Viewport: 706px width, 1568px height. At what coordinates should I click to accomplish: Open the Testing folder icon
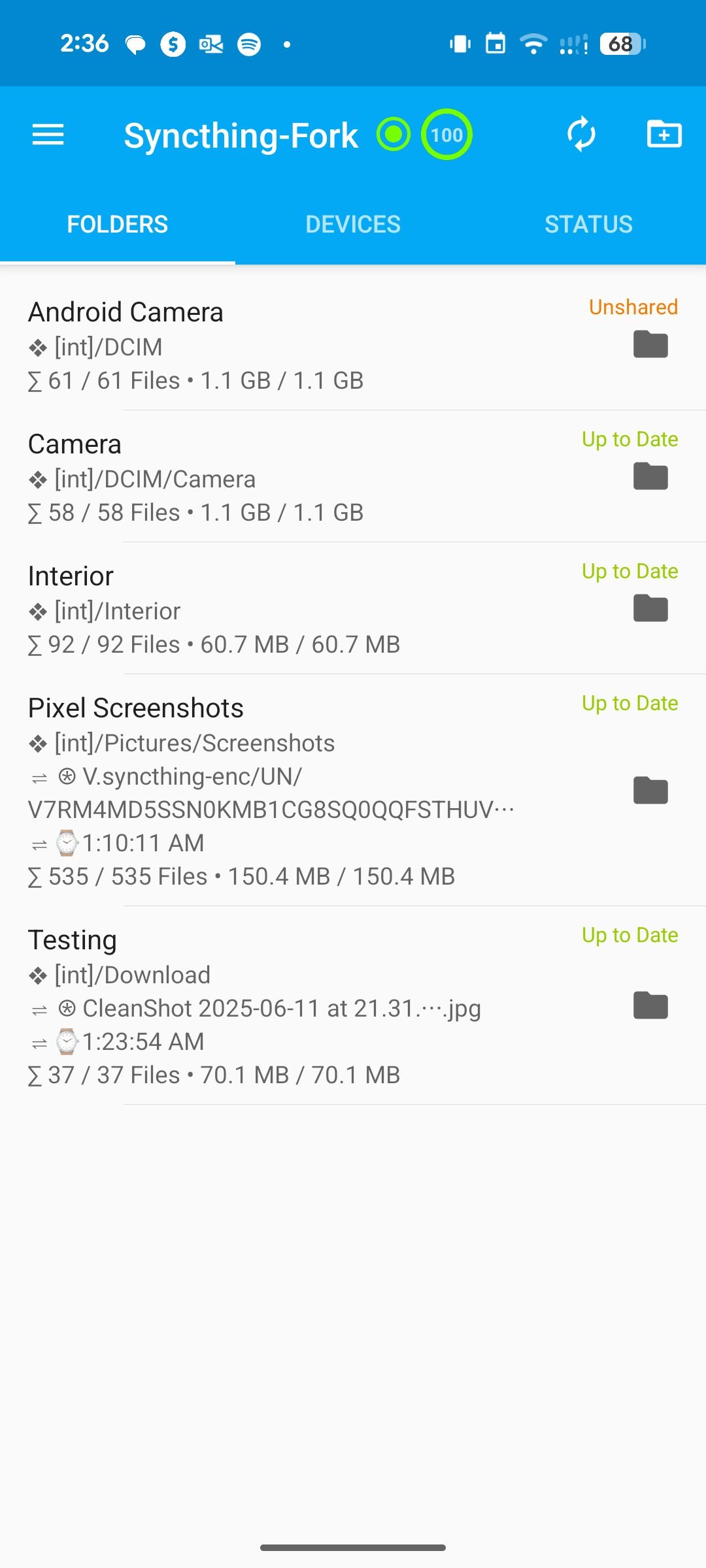tap(650, 1005)
